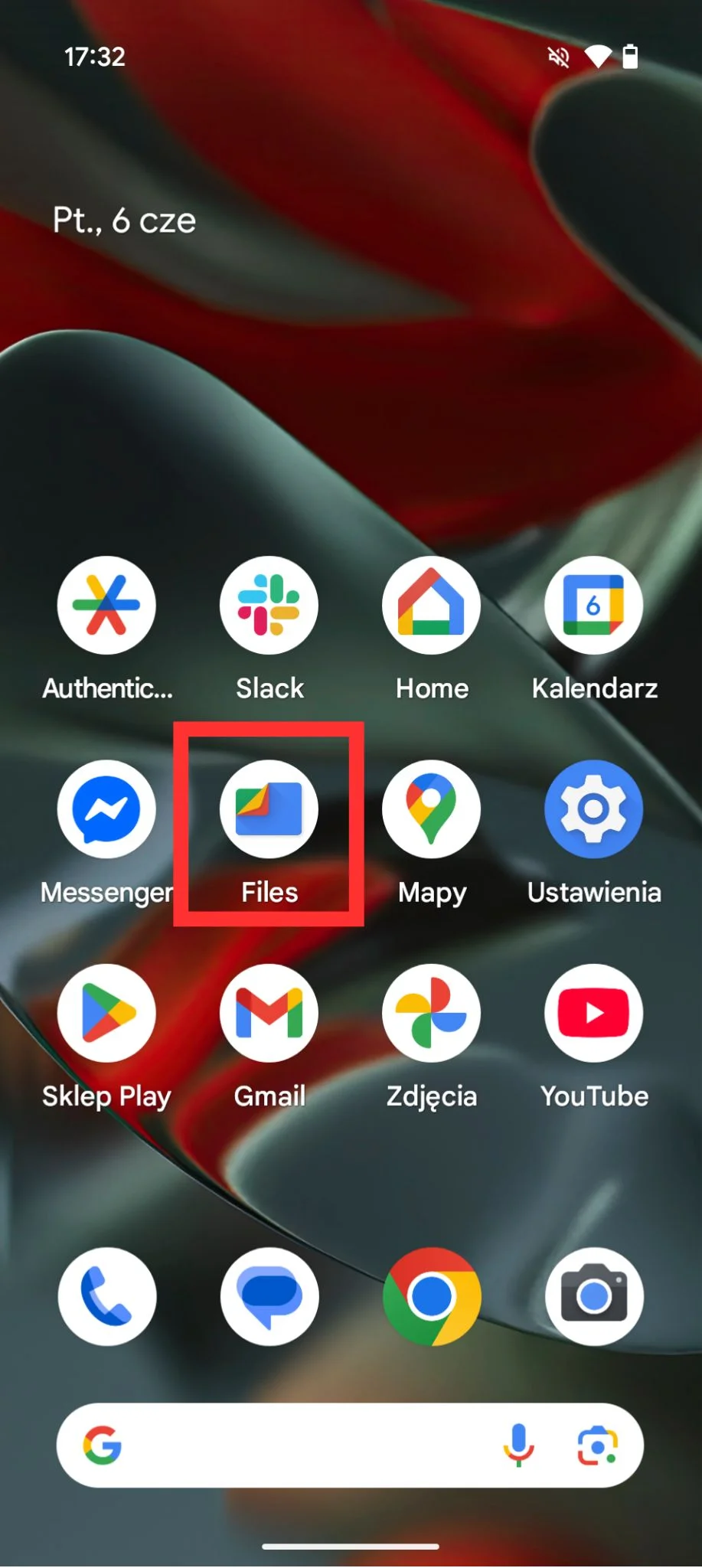The width and height of the screenshot is (702, 1568).
Task: Start voice search with the microphone
Action: pos(518,1445)
